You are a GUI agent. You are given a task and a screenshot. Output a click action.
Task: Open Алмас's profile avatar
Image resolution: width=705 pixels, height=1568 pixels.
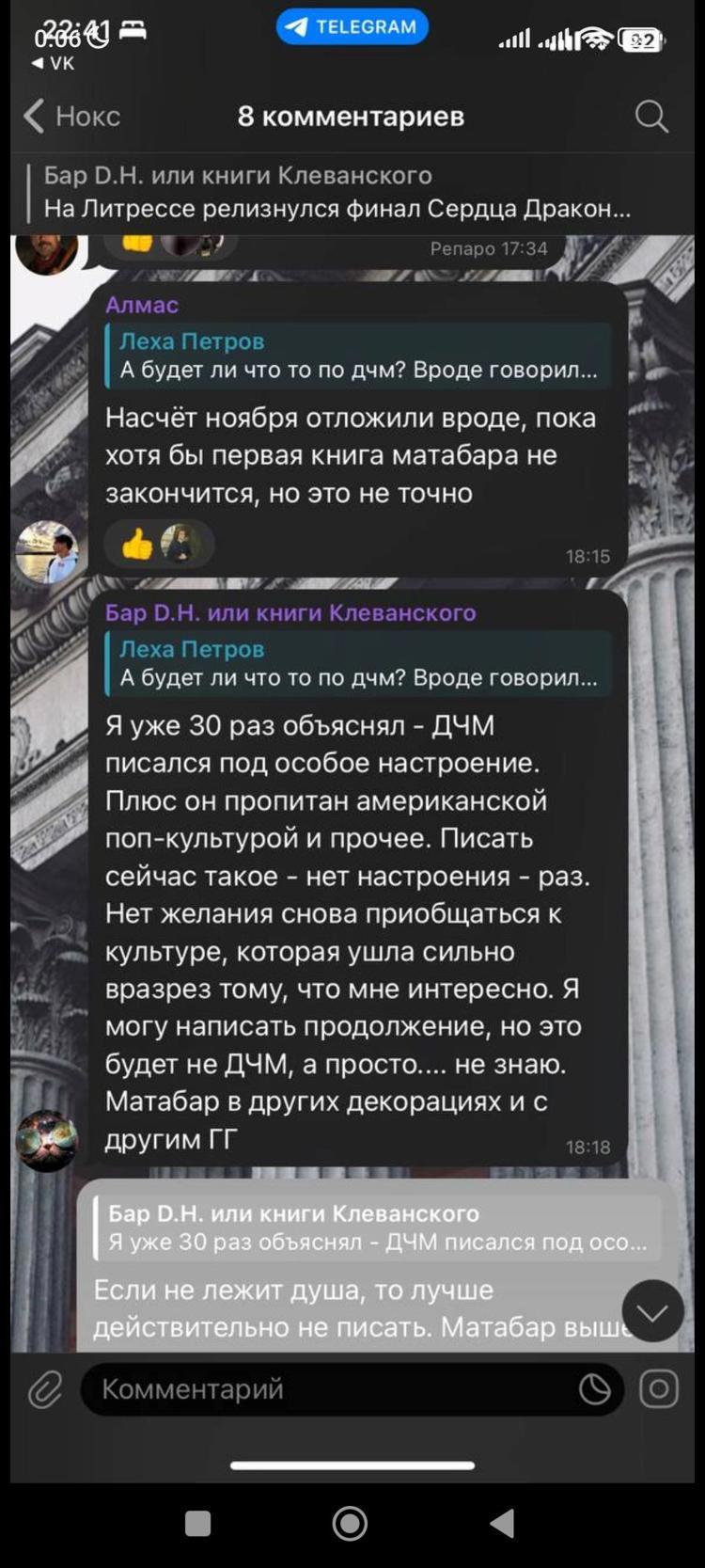pyautogui.click(x=46, y=552)
